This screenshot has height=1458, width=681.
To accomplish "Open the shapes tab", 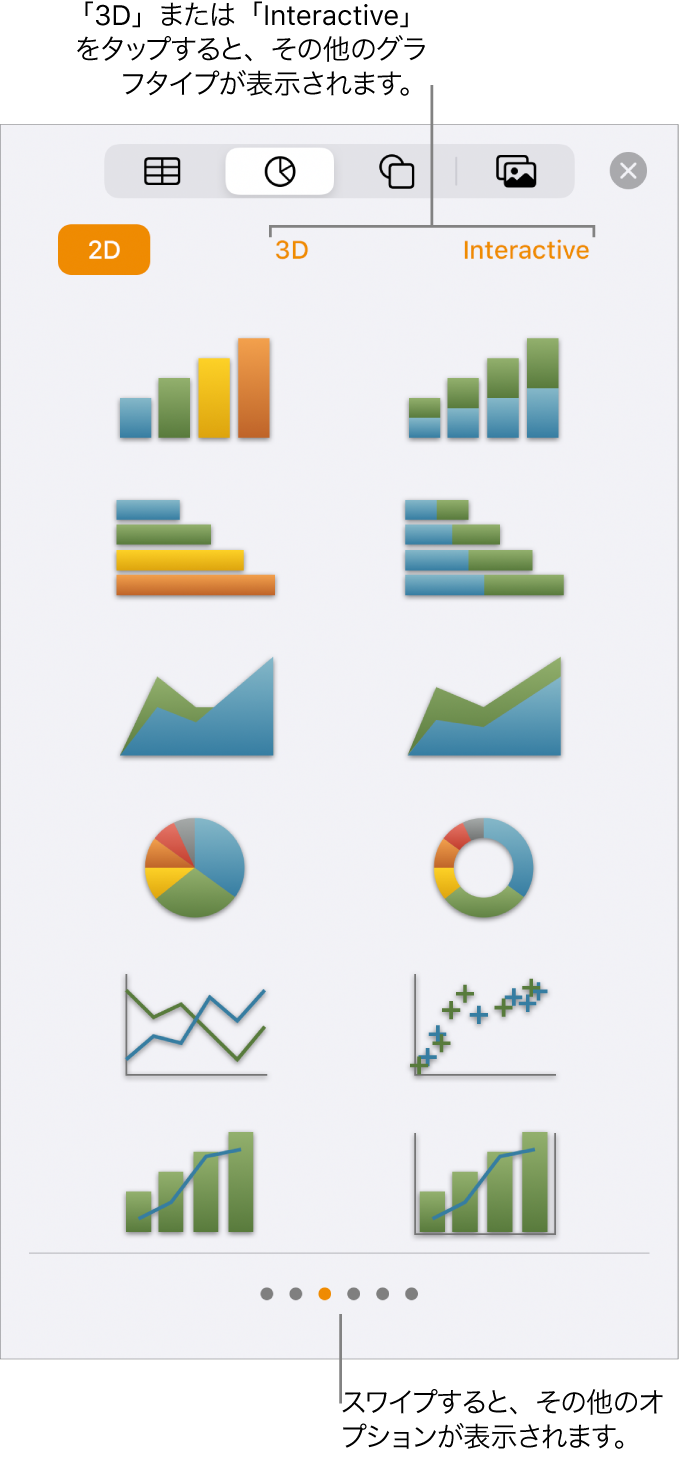I will click(x=396, y=172).
